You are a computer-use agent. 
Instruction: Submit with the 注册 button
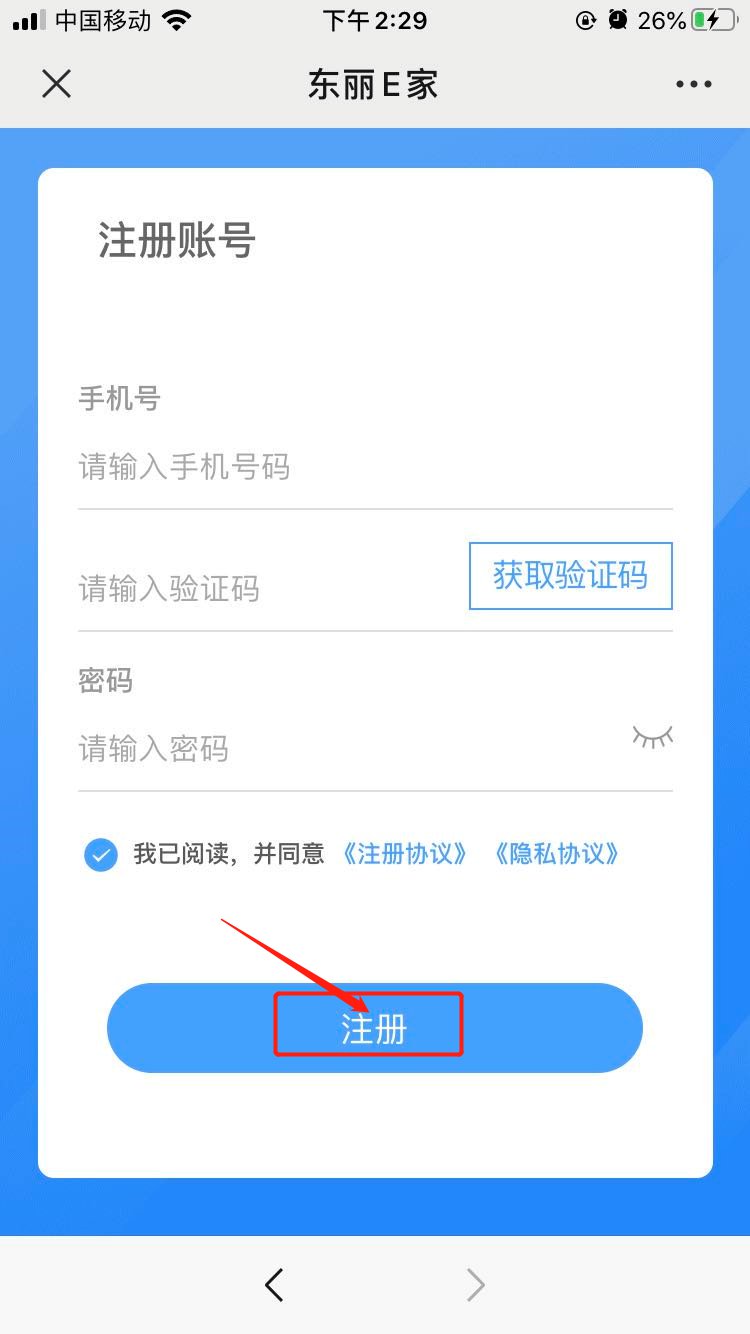(x=374, y=1028)
